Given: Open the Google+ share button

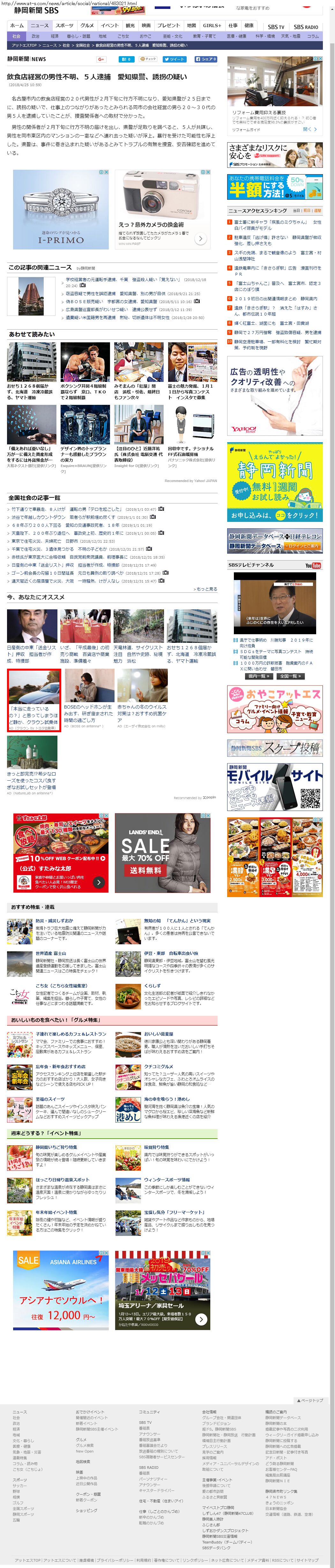Looking at the screenshot, I should [x=101, y=59].
